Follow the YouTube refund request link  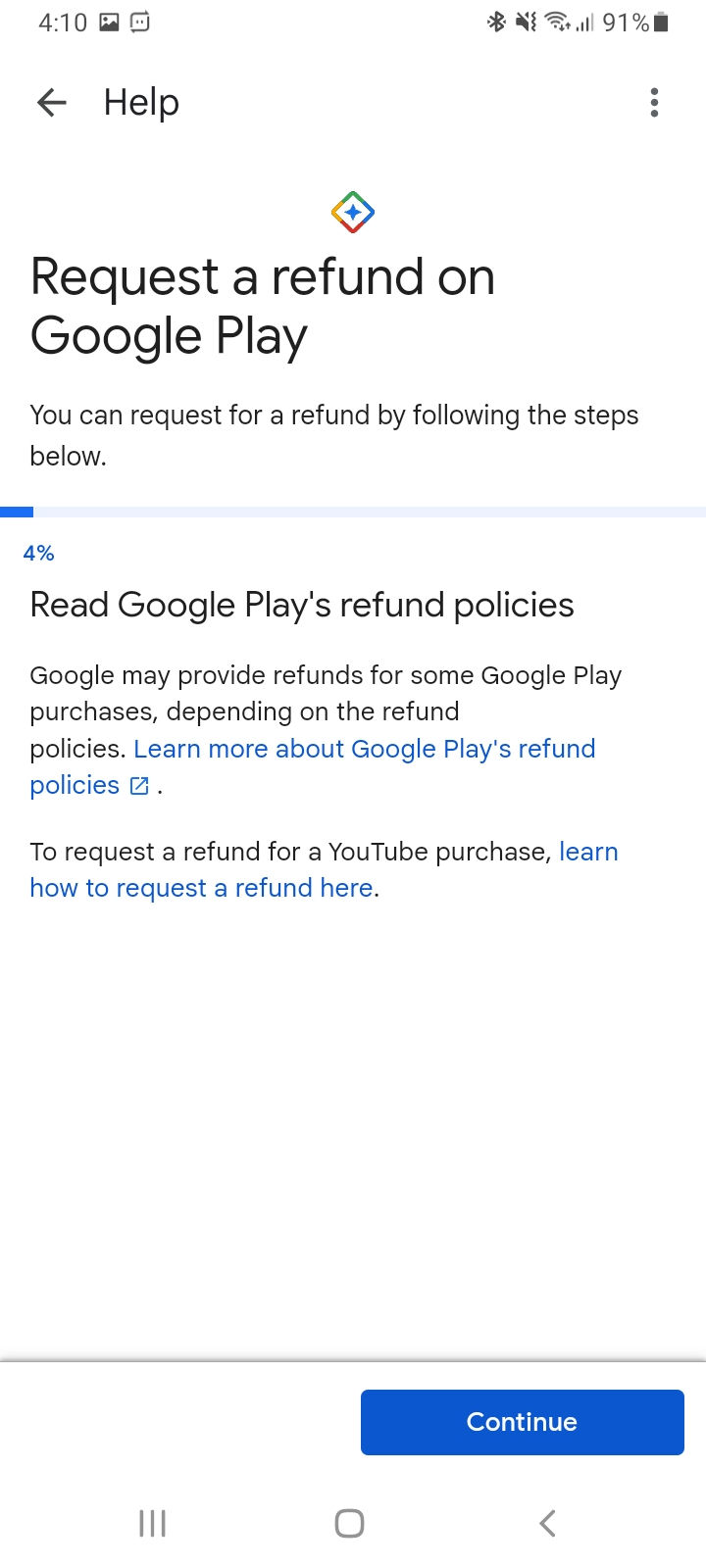point(324,869)
